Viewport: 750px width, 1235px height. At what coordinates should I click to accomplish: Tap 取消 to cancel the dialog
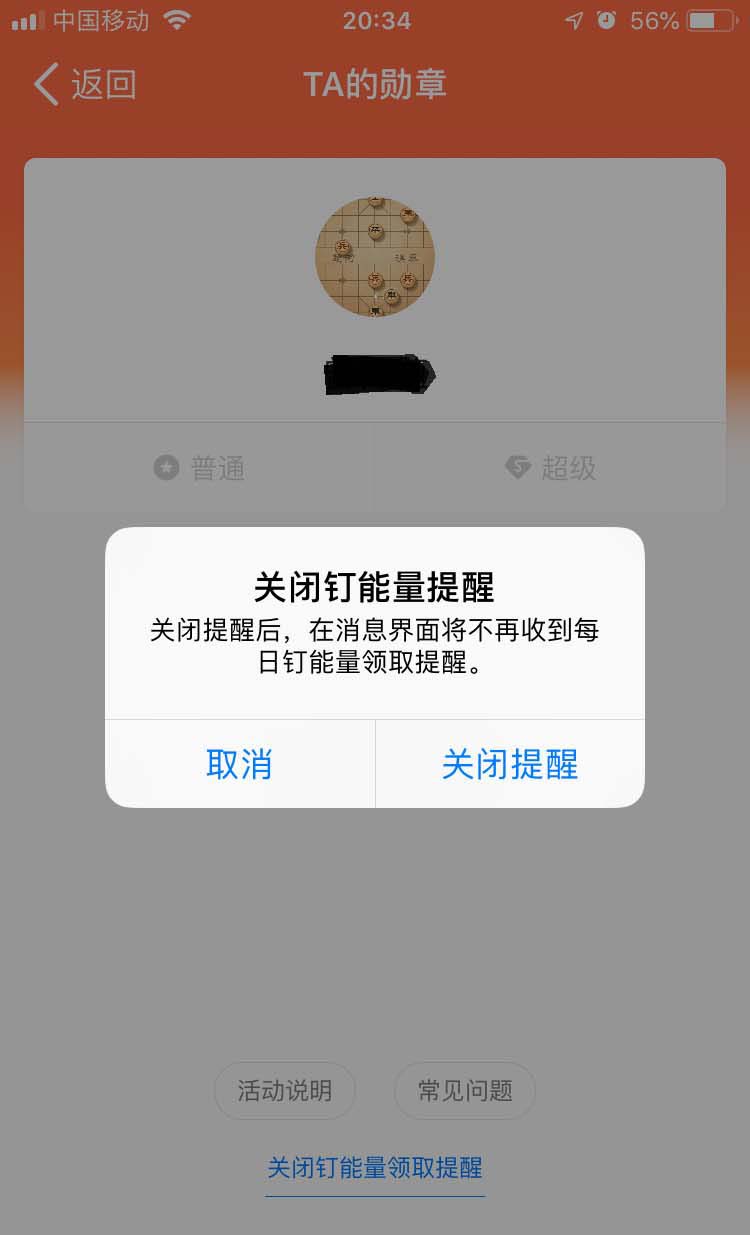click(x=239, y=764)
